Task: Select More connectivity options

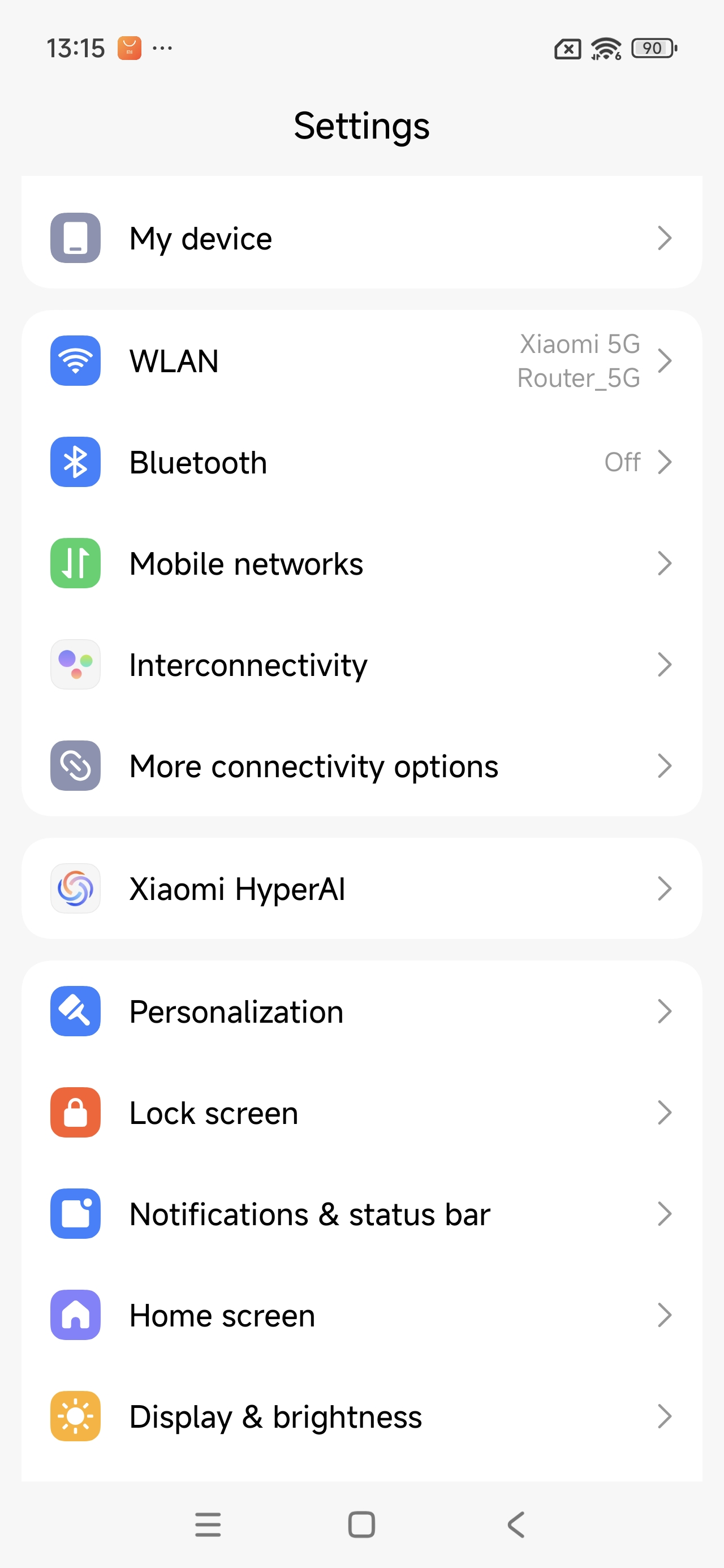Action: pyautogui.click(x=361, y=766)
